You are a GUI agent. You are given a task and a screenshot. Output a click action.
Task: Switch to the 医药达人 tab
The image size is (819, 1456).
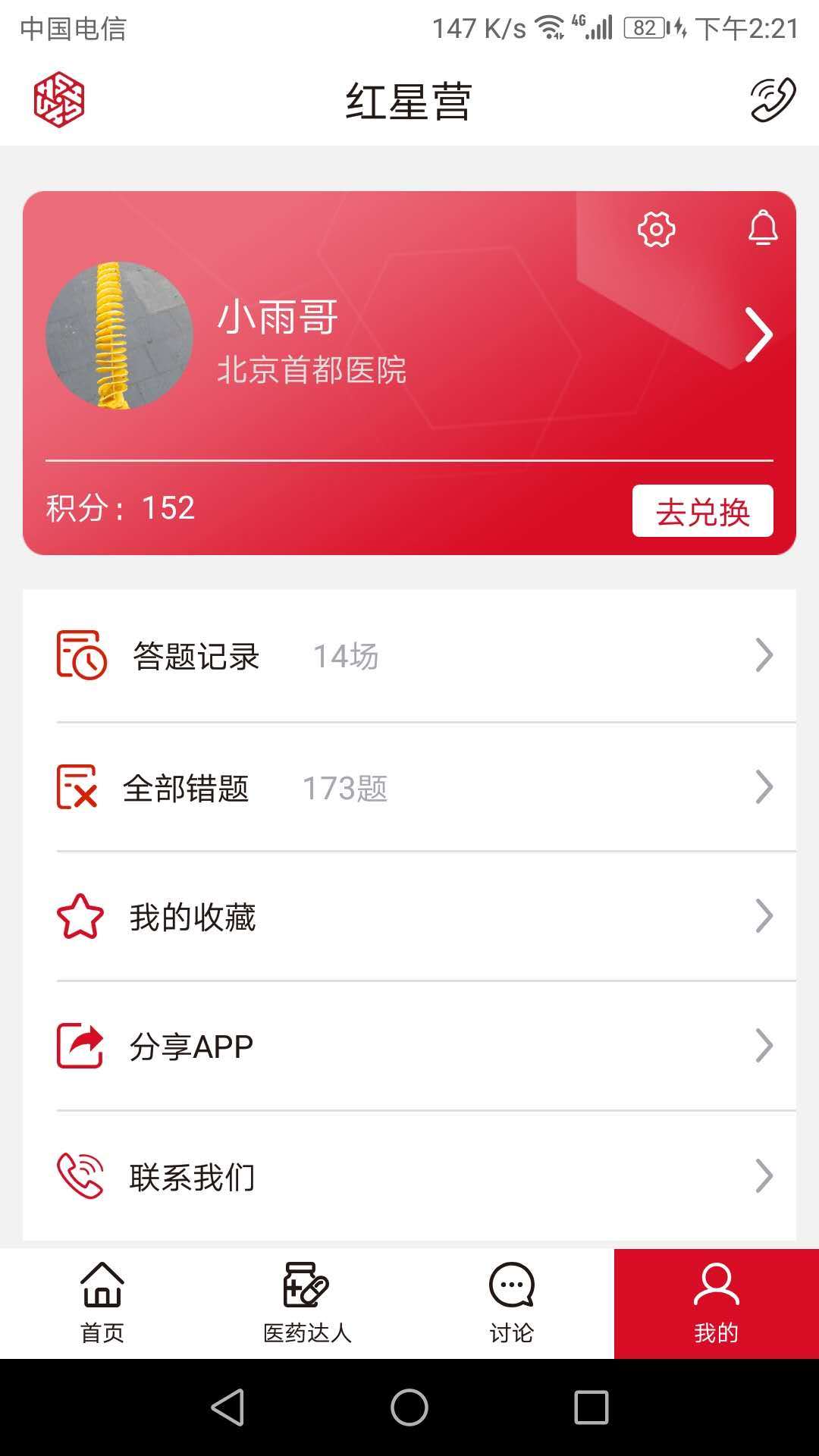tap(307, 1304)
